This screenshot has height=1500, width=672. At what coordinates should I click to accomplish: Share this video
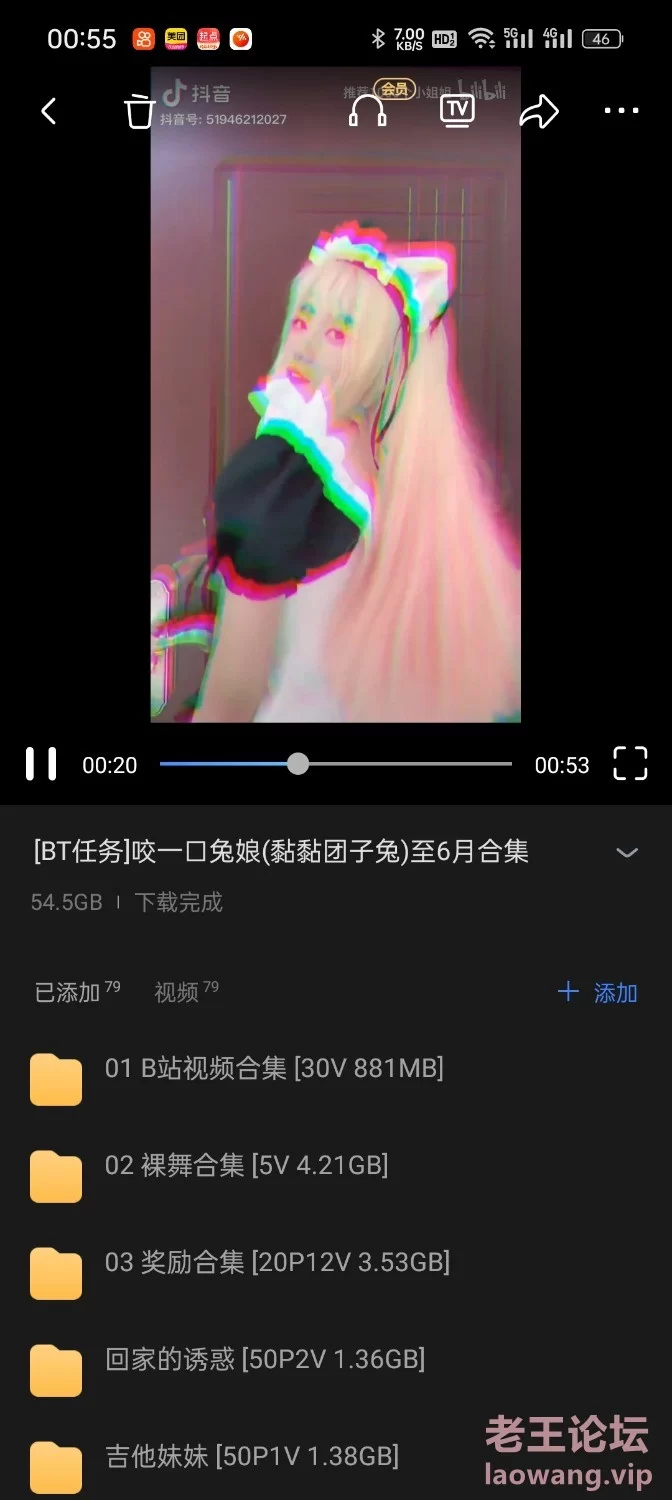(x=538, y=111)
